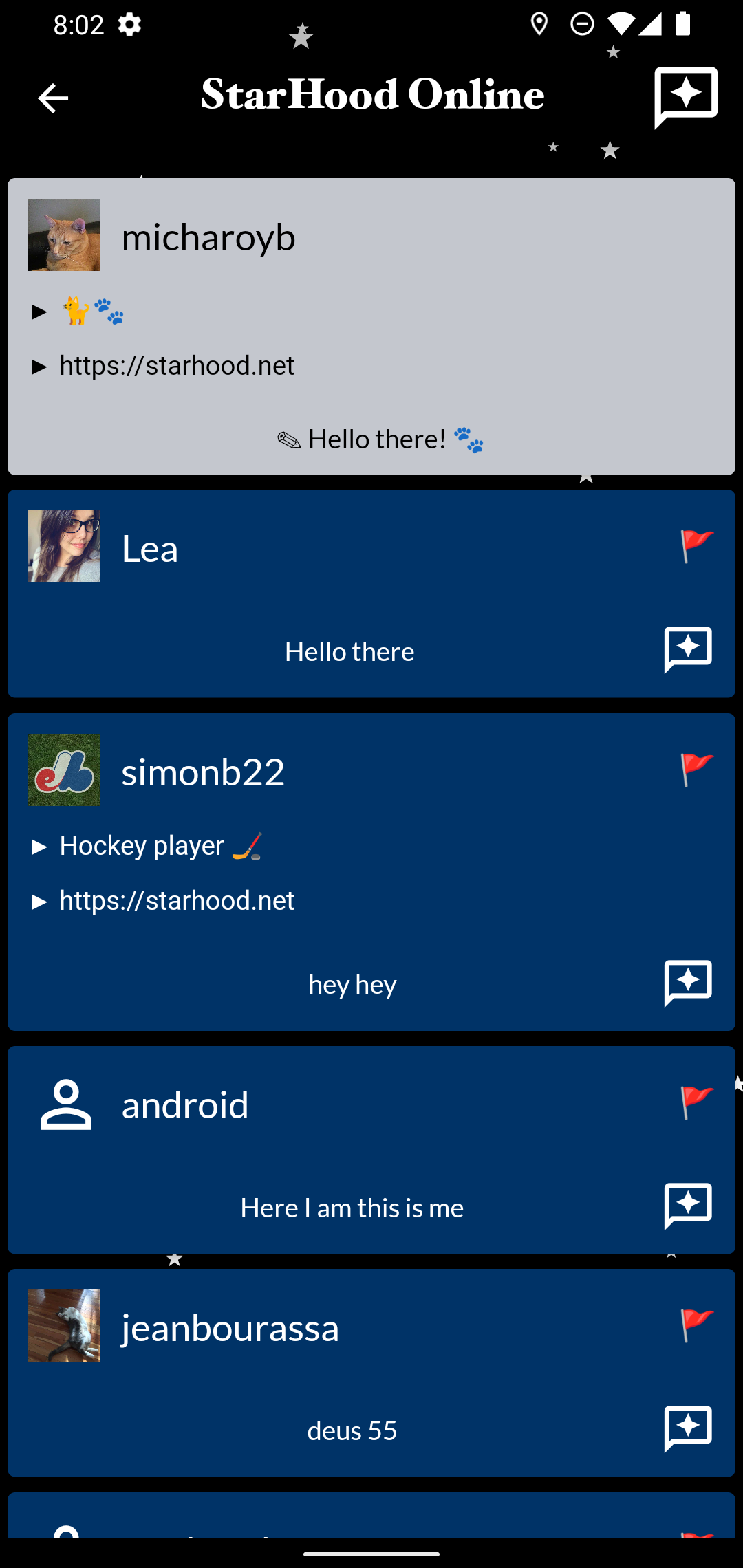Open the starhood.net link on simonb22's card
Screen dimensions: 743x1568
(x=177, y=901)
